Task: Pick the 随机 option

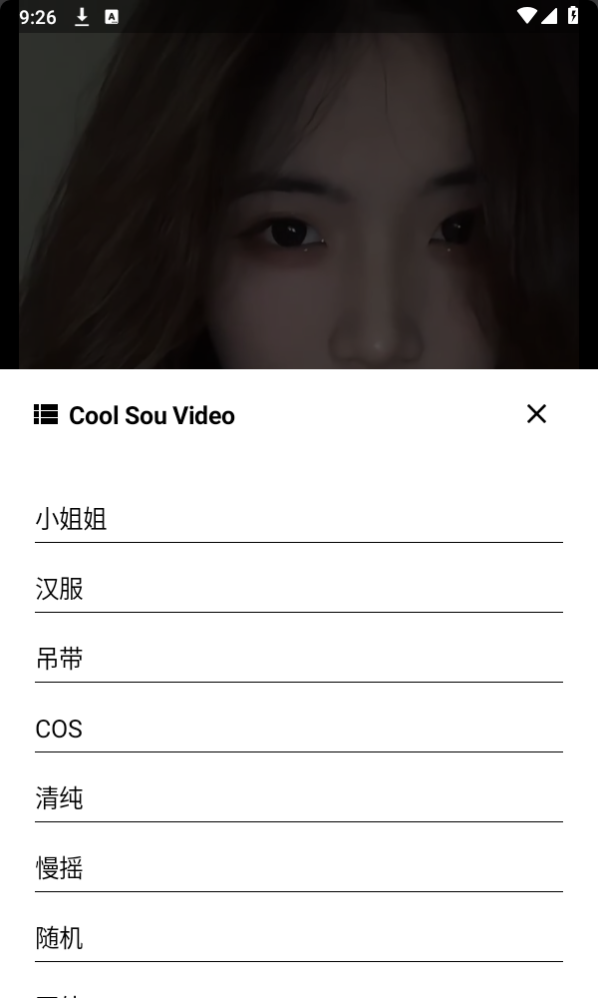Action: point(299,938)
